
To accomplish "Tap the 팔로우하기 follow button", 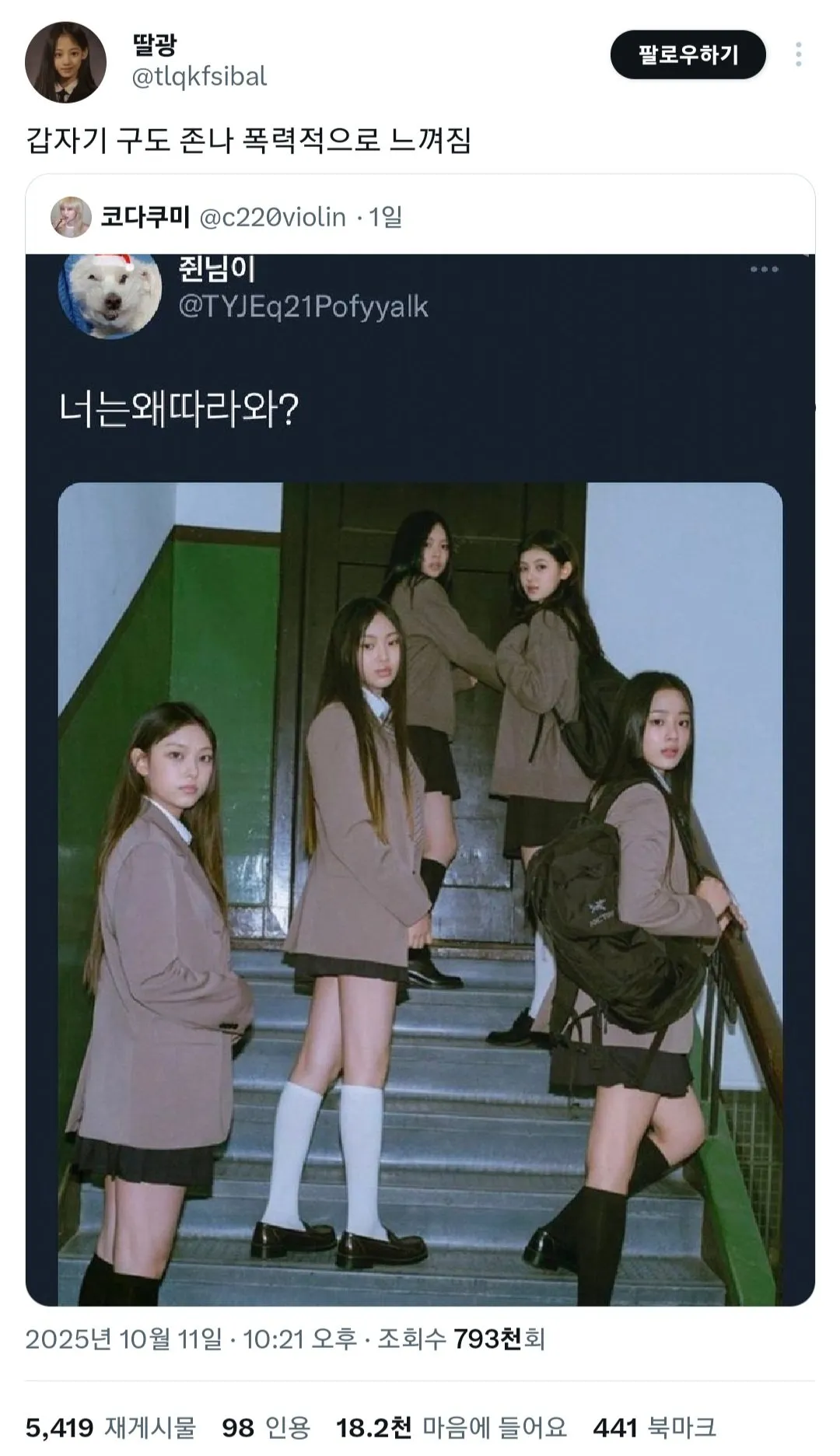I will [688, 55].
